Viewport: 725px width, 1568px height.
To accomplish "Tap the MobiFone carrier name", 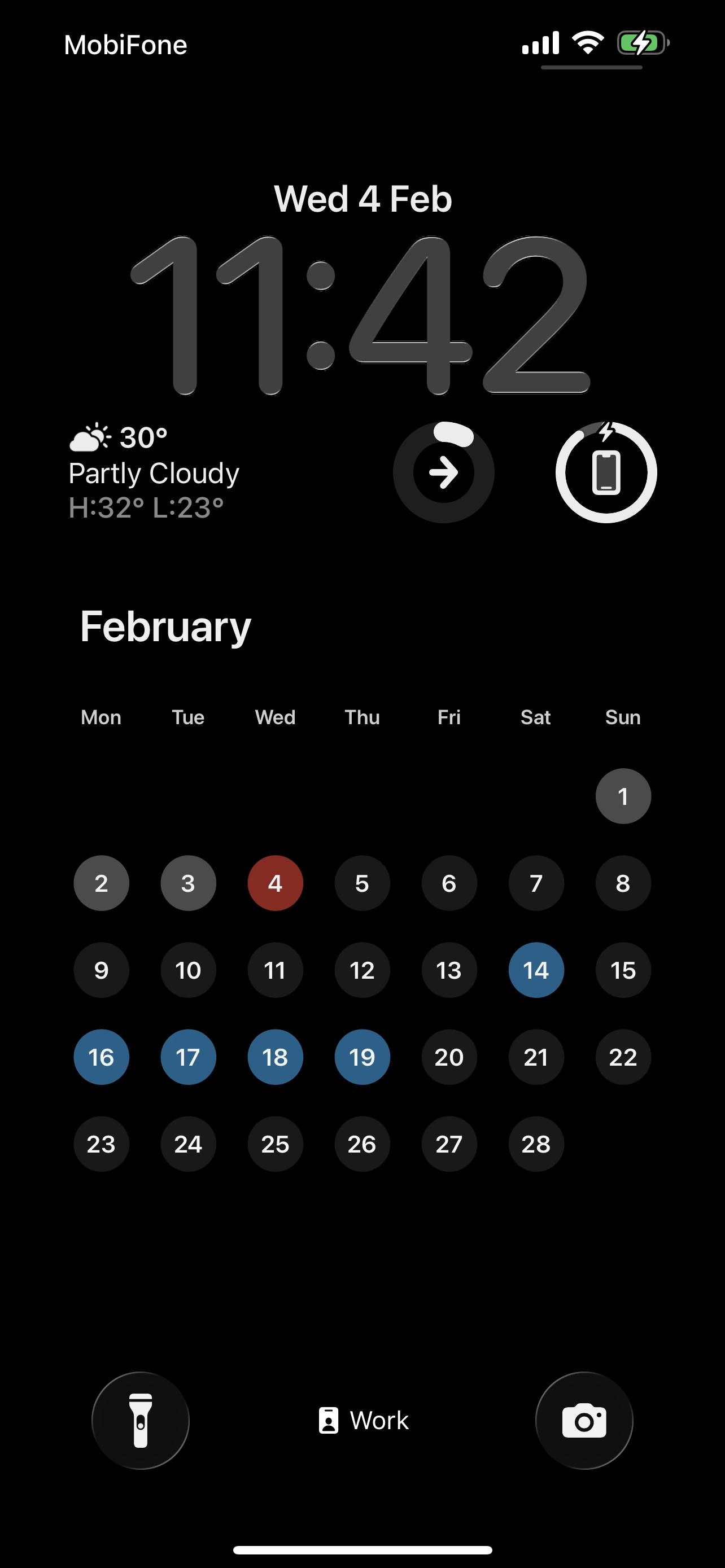I will click(125, 43).
